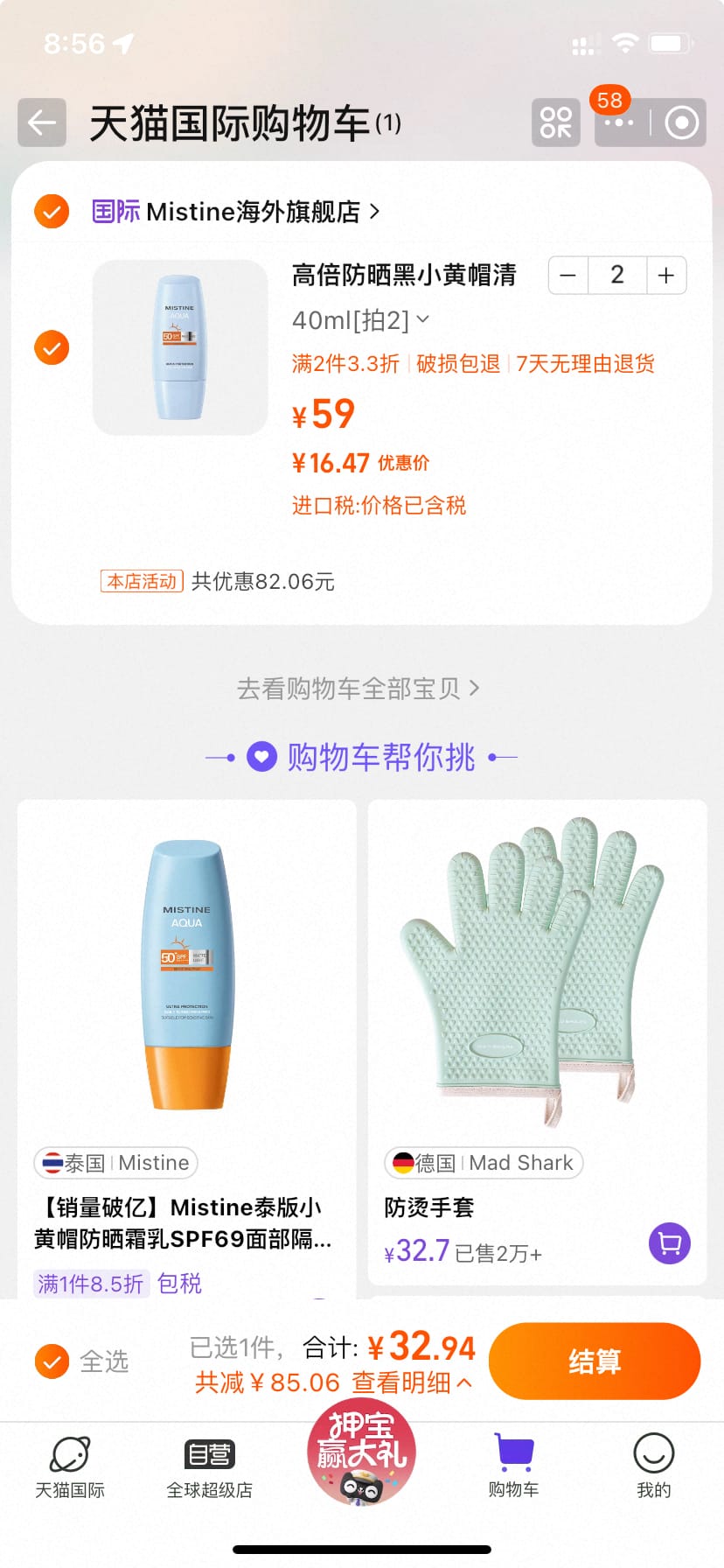Expand 查看明细 discount details
724x1568 pixels.
[412, 1382]
